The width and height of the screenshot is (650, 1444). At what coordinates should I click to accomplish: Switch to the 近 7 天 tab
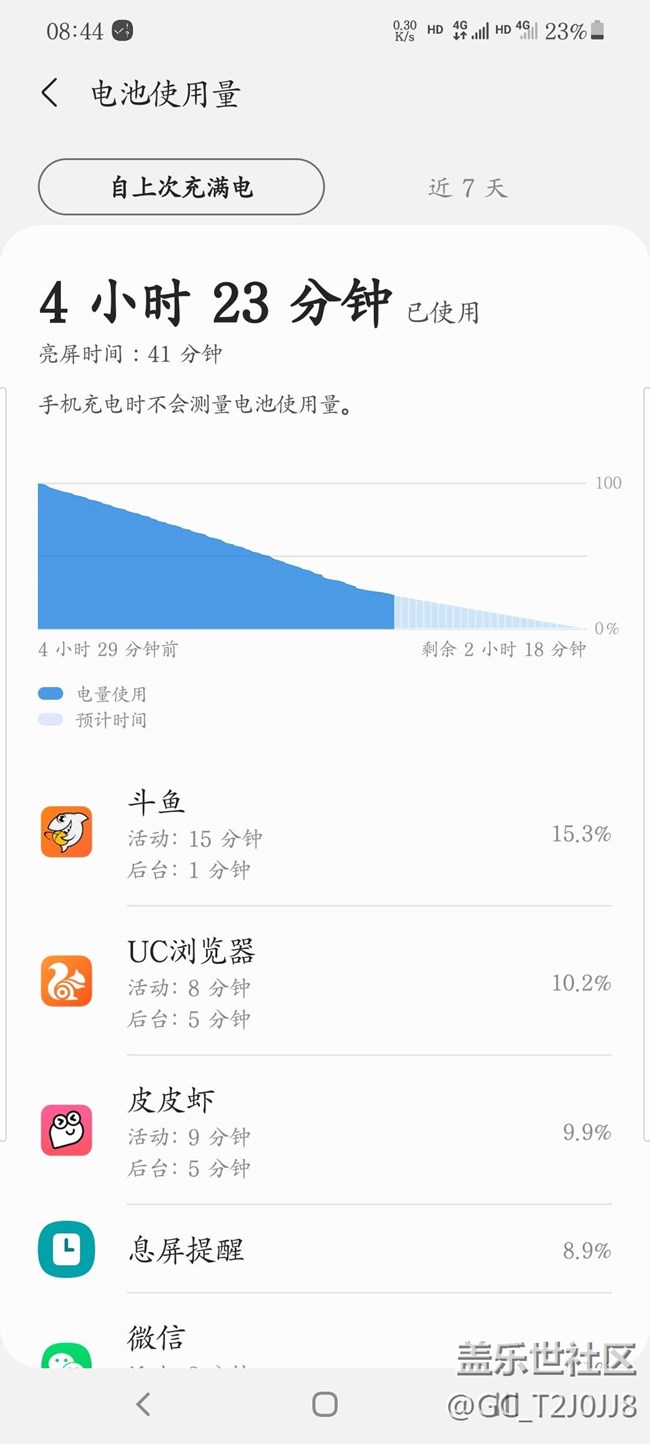468,188
